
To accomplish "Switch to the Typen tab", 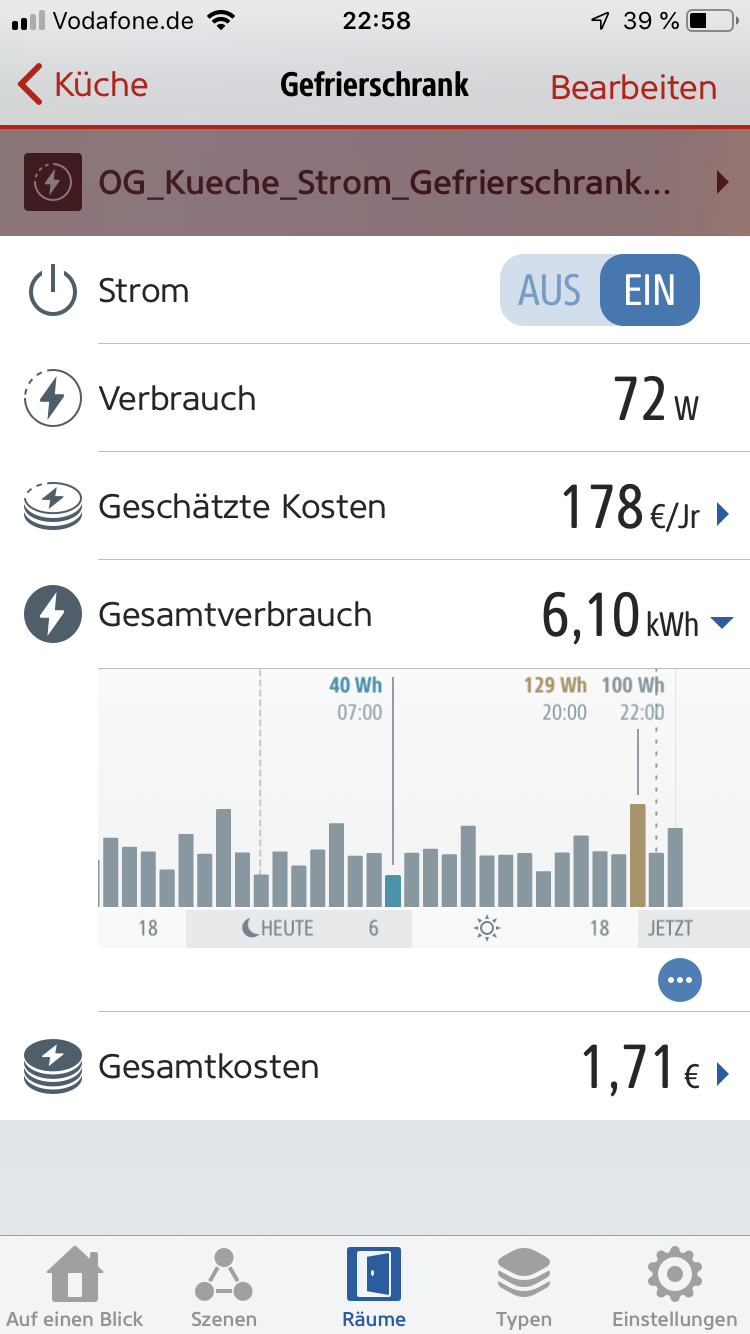I will 524,1287.
